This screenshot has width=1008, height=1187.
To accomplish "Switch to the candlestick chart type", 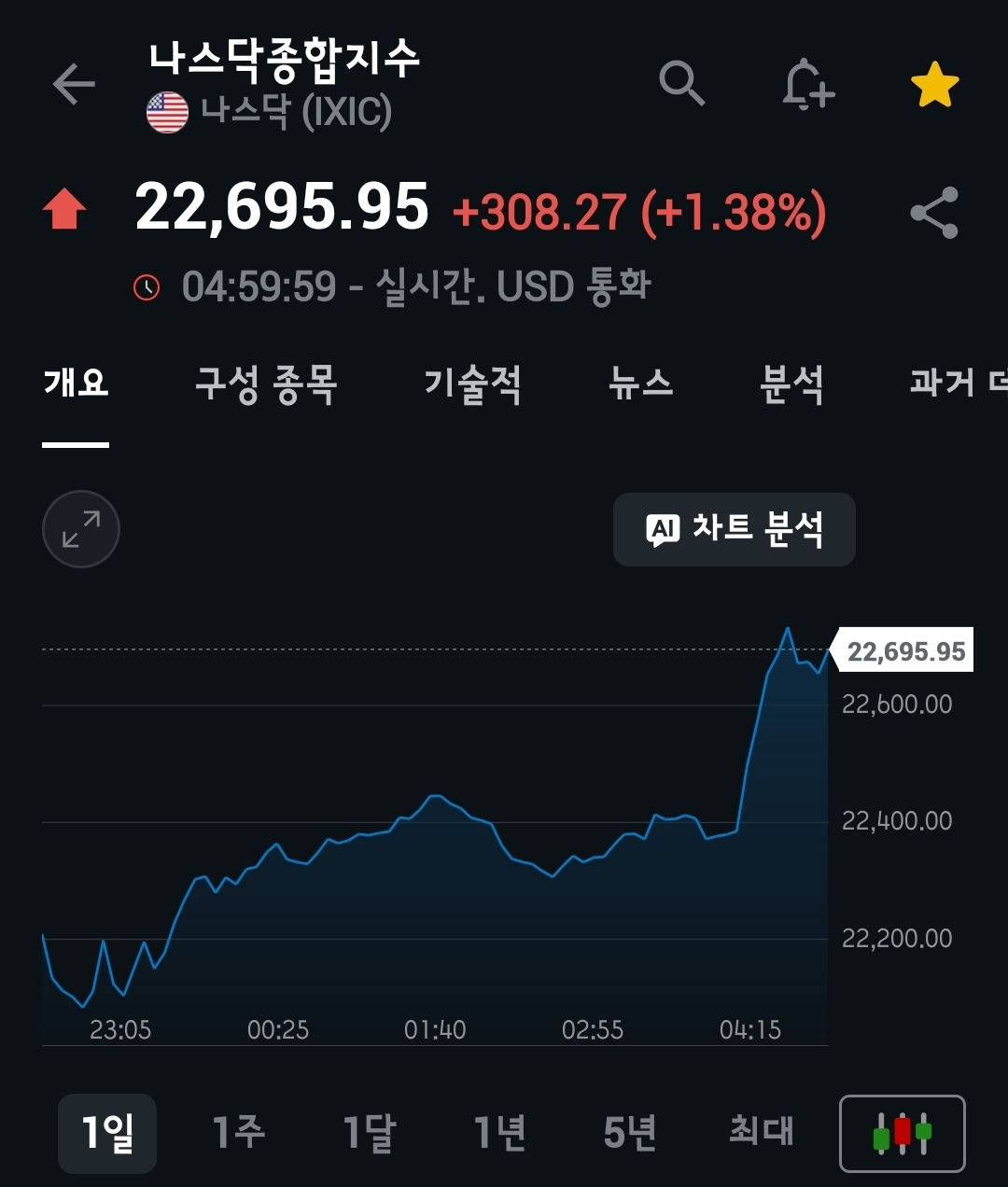I will click(x=902, y=1133).
